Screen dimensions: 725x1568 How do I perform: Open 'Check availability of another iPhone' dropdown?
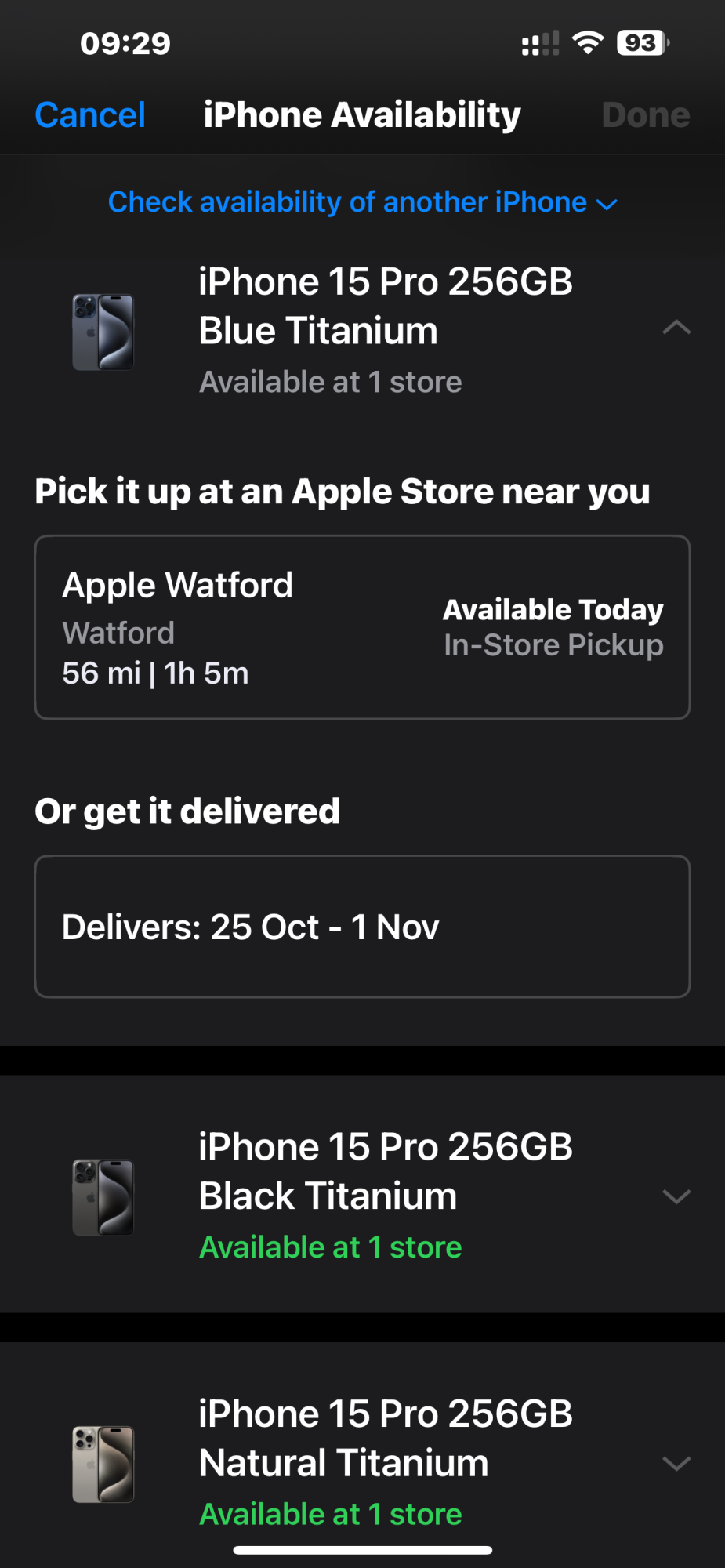362,202
